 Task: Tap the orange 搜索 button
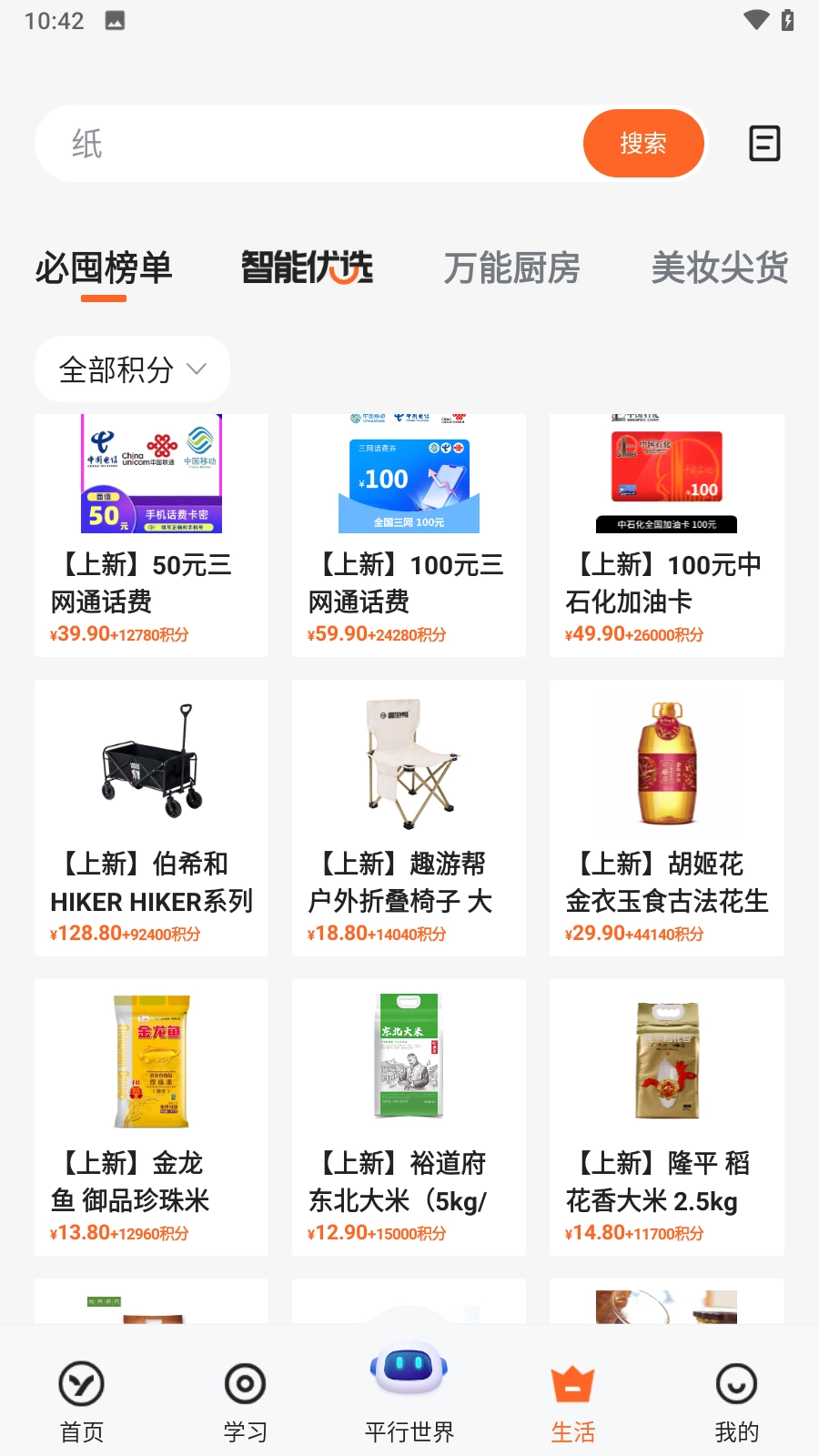[643, 144]
